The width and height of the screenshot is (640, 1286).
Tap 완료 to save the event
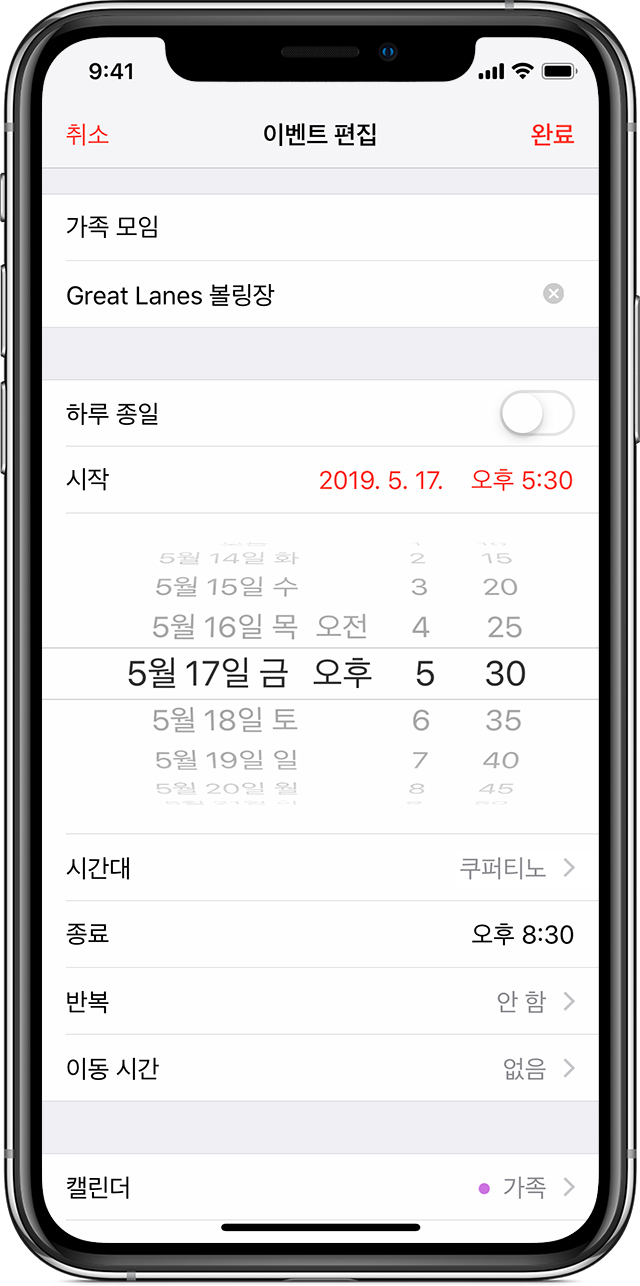pos(552,135)
